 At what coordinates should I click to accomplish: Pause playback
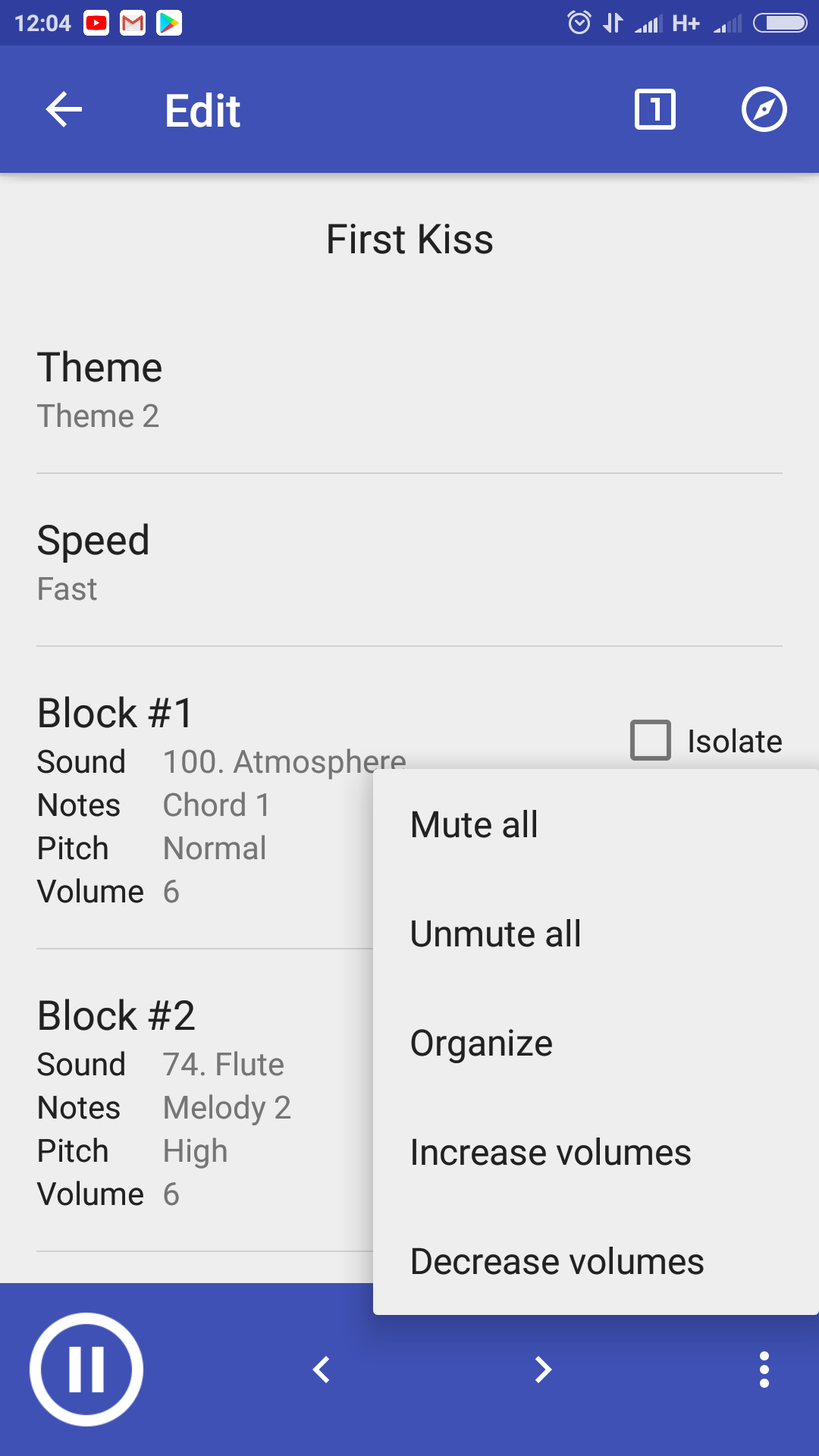(86, 1370)
